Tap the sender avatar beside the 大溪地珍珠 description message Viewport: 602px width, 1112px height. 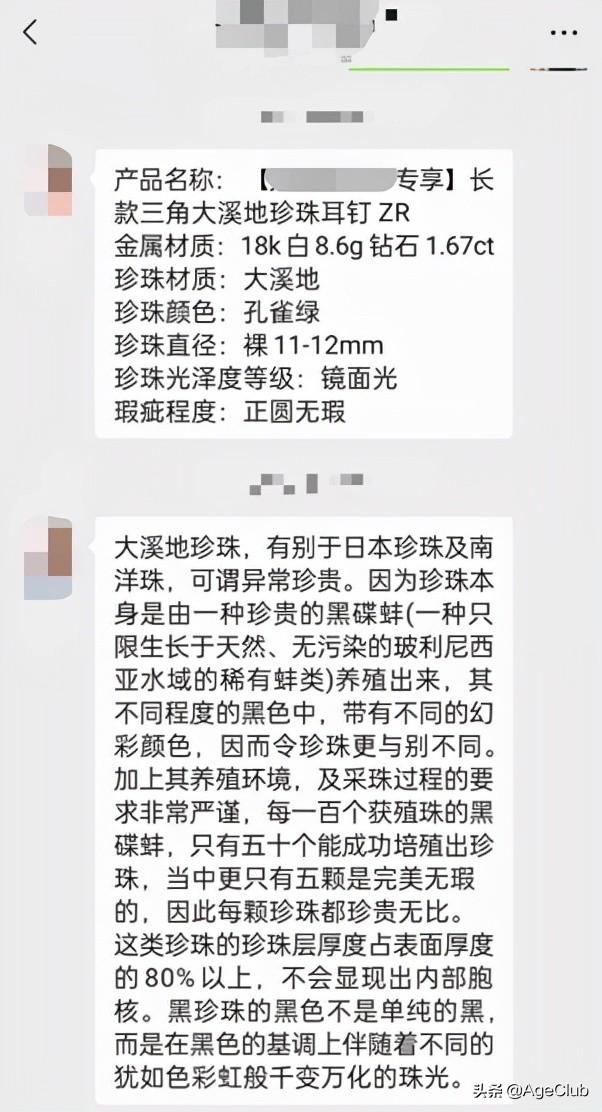pos(48,558)
